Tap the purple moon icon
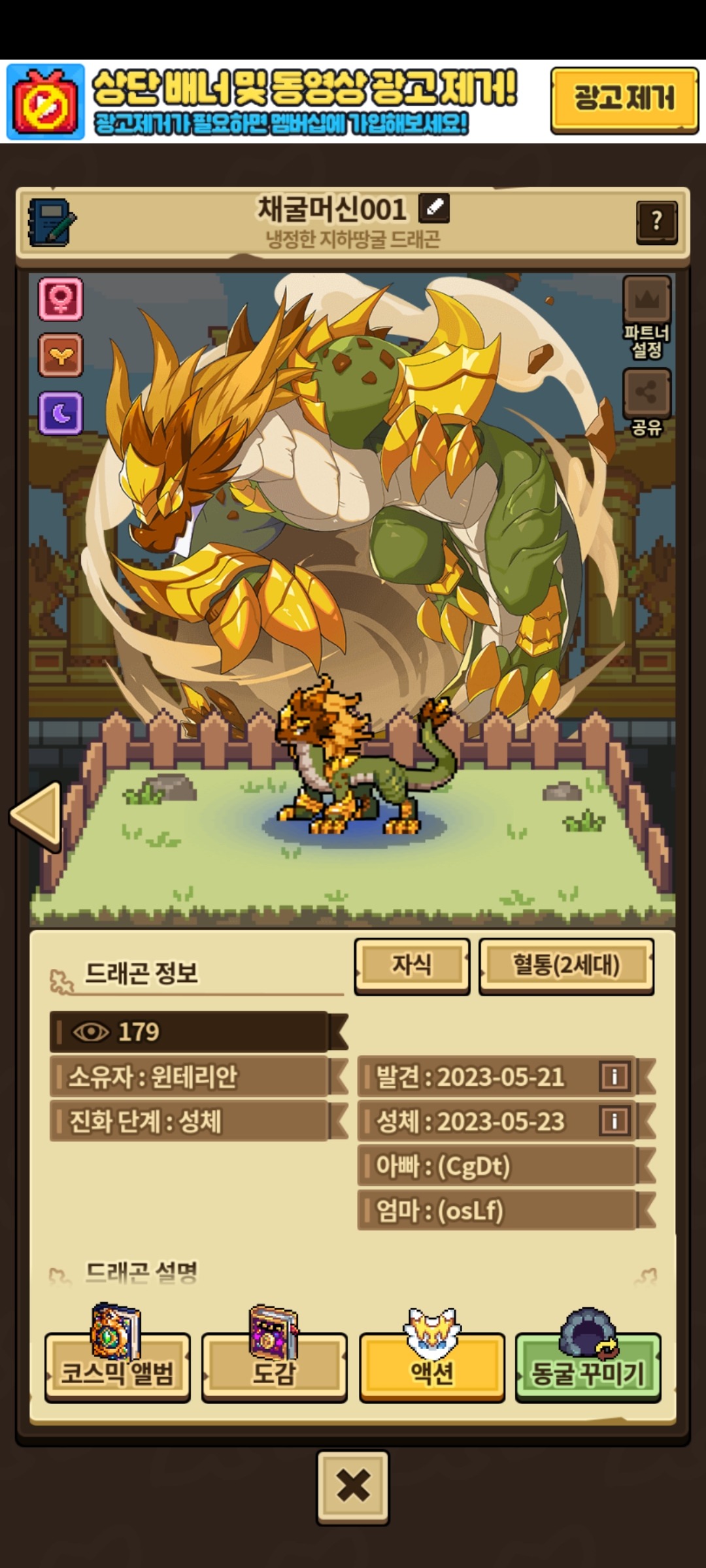706x1568 pixels. coord(61,413)
